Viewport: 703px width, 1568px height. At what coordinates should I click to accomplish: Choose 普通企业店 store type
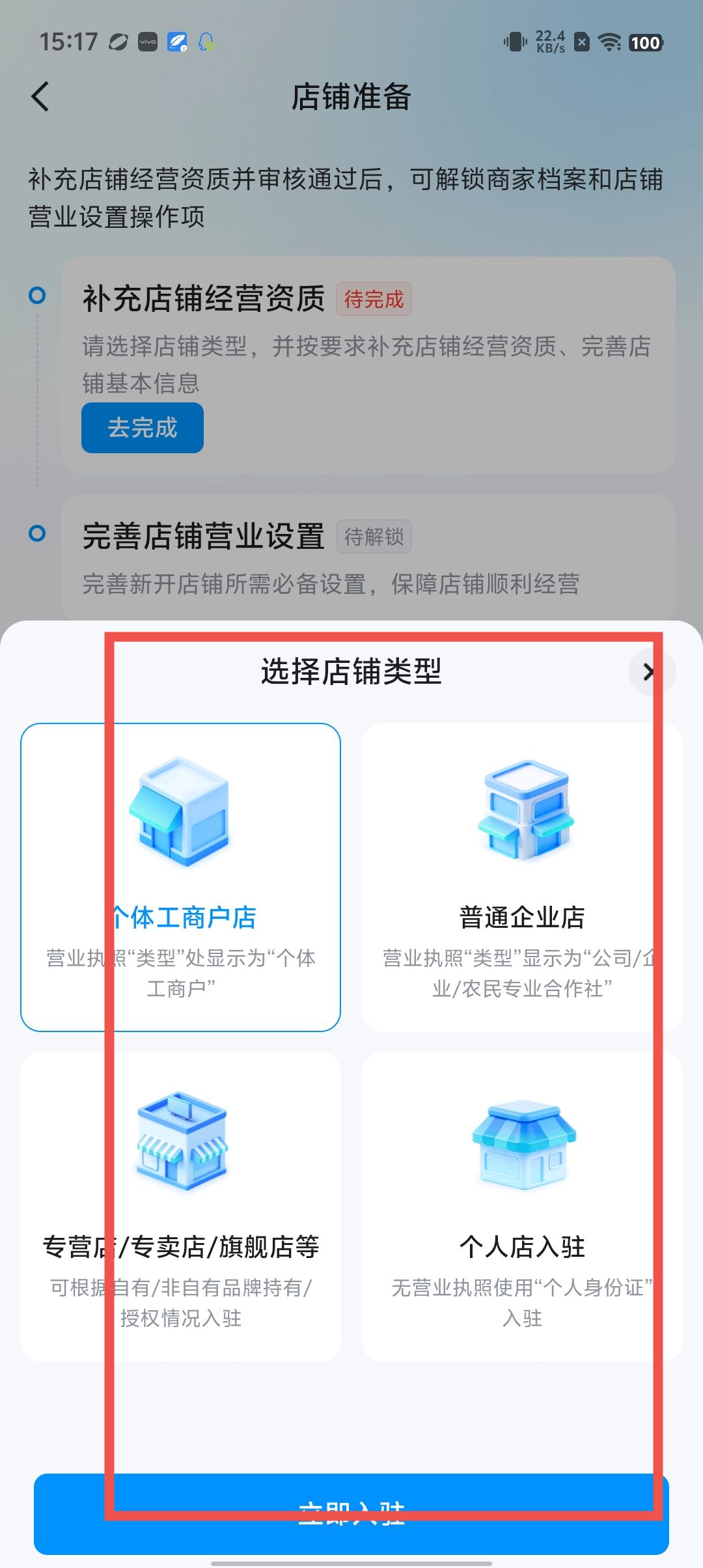coord(522,876)
